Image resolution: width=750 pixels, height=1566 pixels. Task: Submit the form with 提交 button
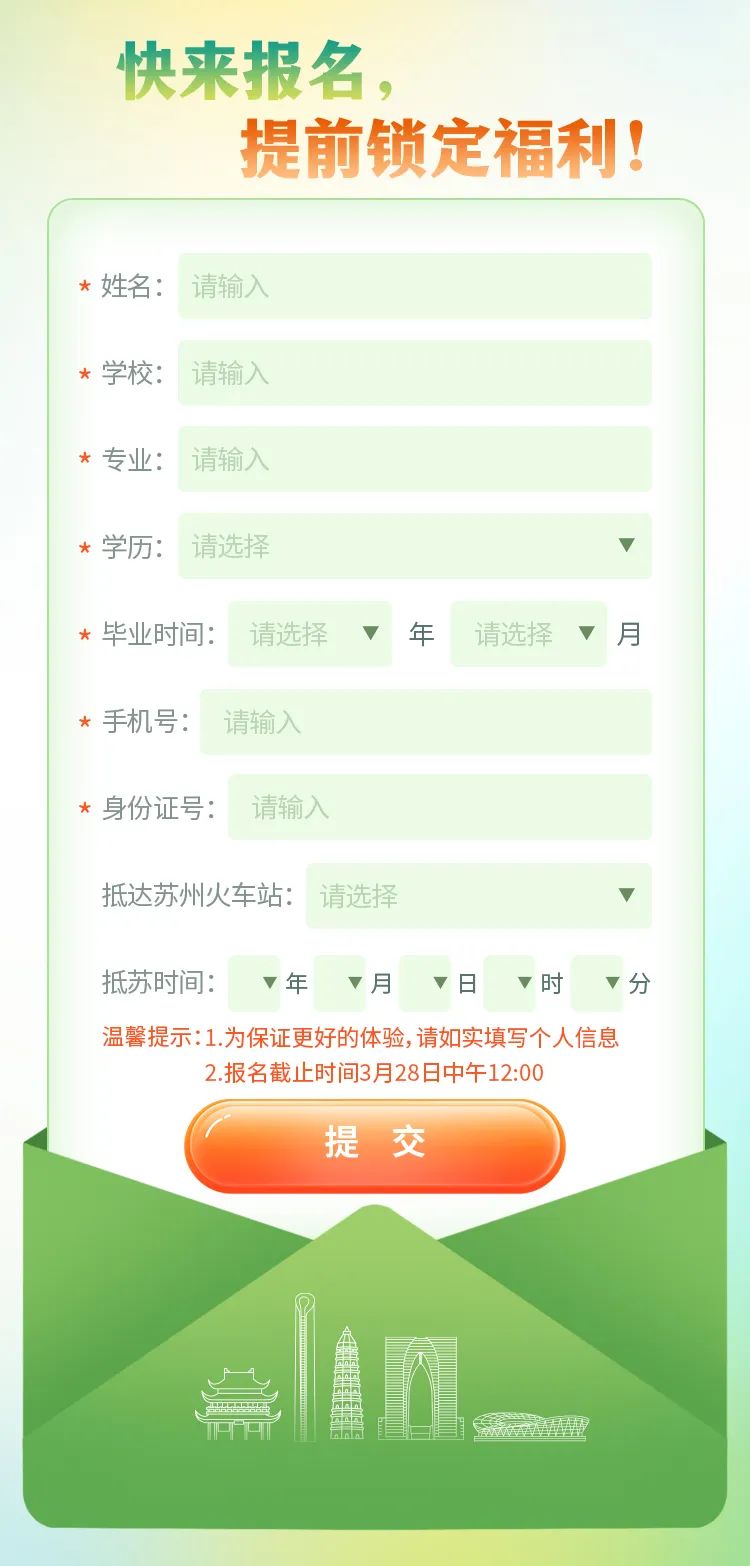click(375, 1145)
